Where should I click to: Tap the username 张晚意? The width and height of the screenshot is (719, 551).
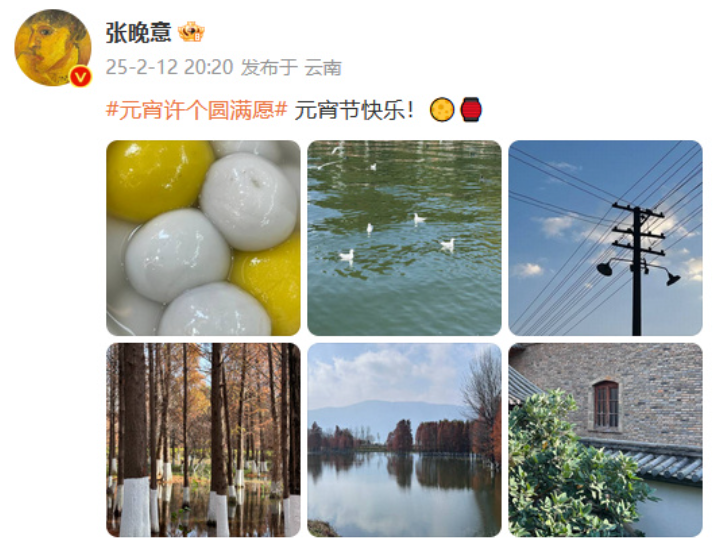[x=138, y=32]
